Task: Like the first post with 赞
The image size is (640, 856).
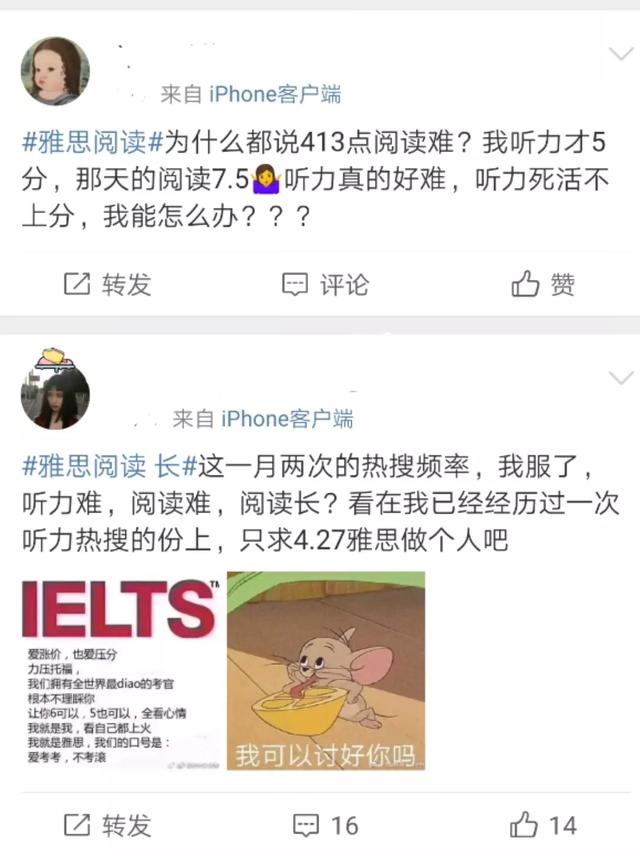Action: 543,285
